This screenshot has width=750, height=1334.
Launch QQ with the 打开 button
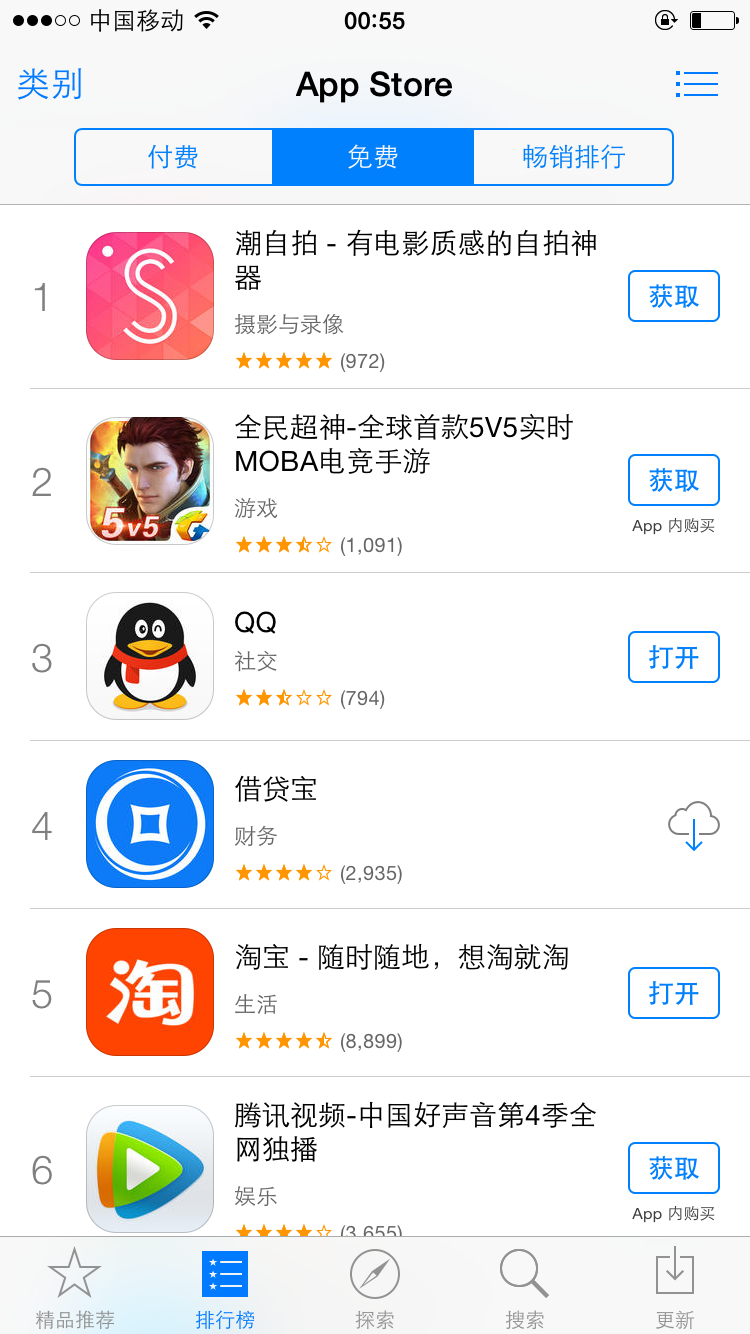tap(673, 657)
